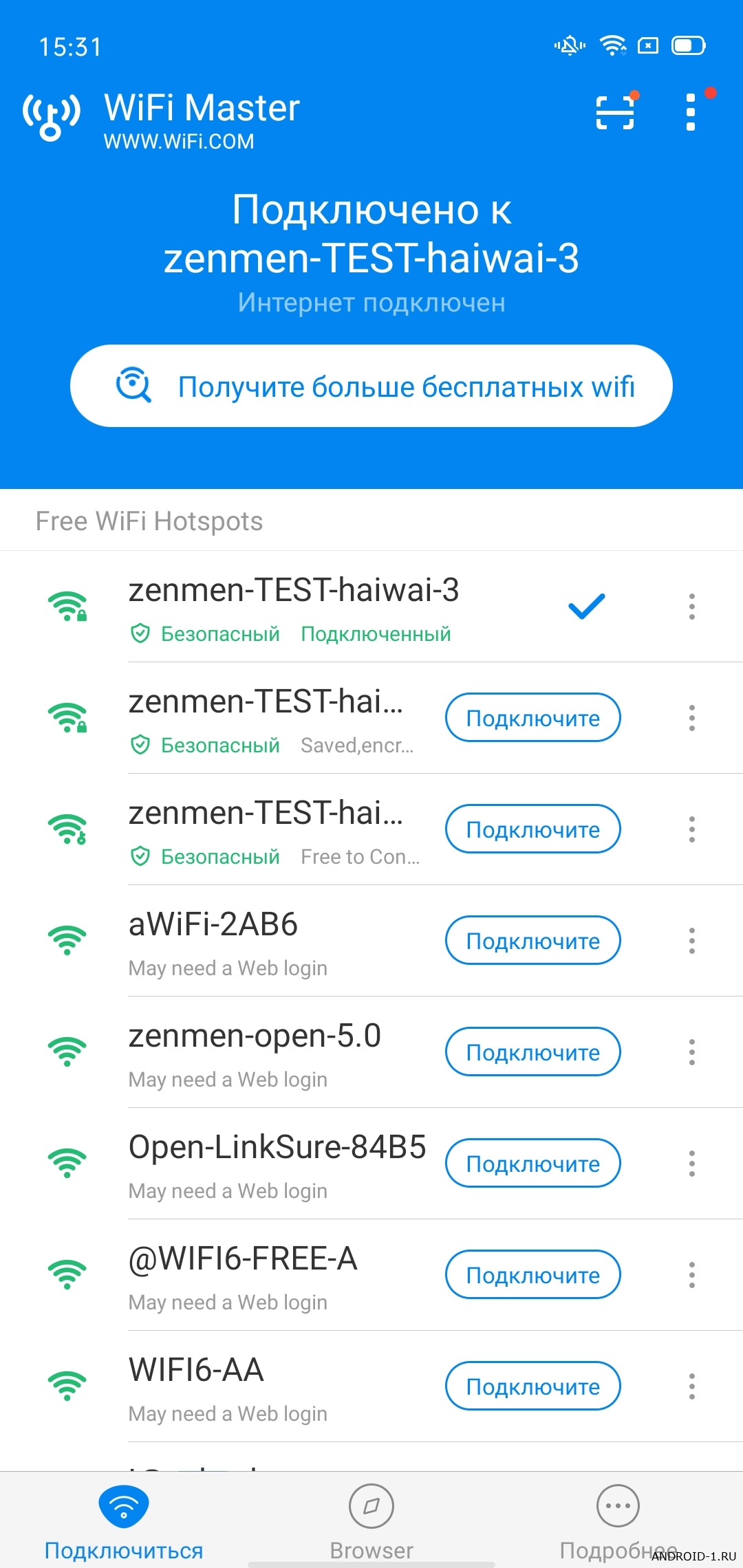743x1568 pixels.
Task: Open more options for zenmen-open-5.0
Action: 691,1052
